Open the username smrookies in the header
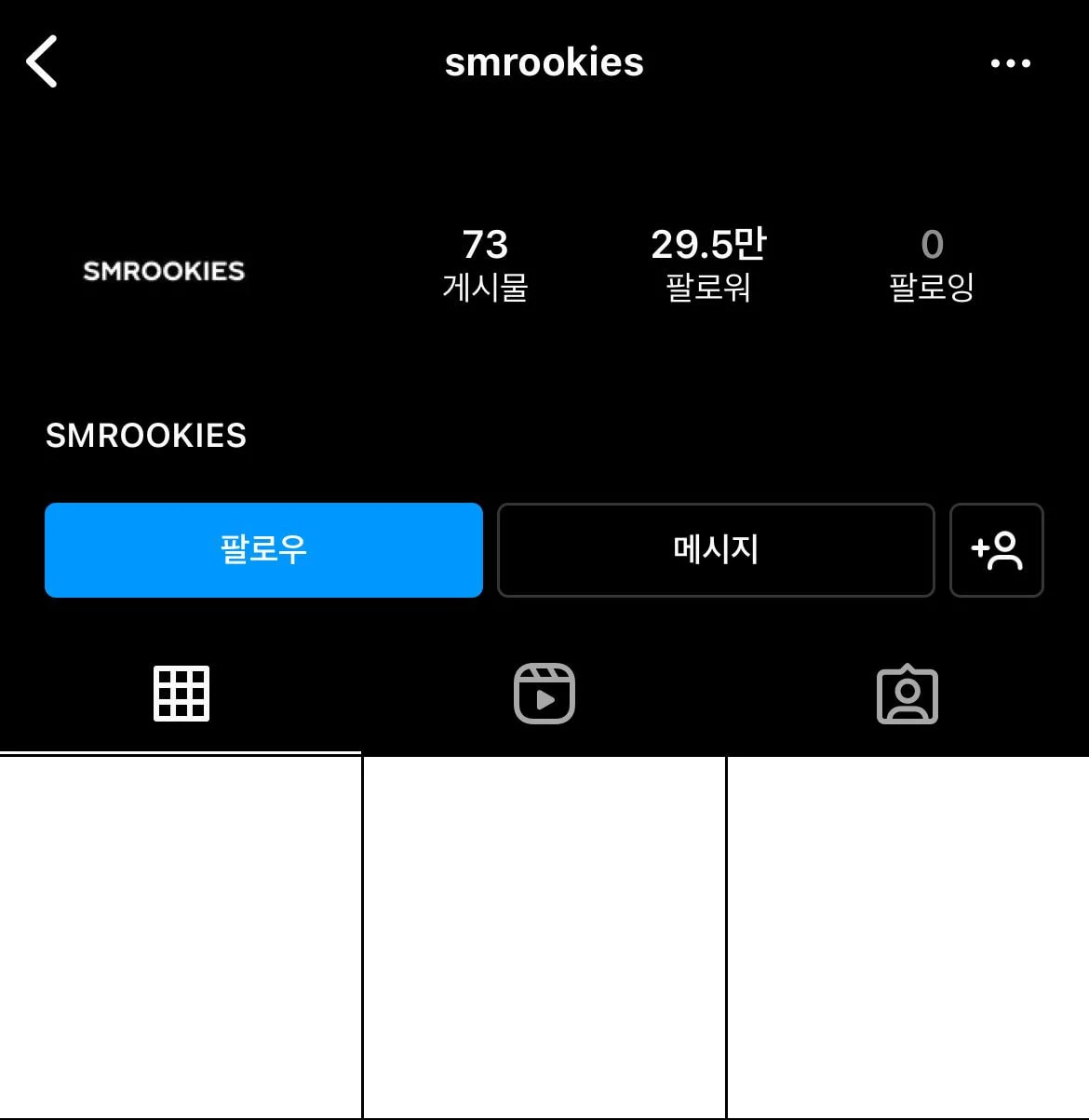1089x1120 pixels. (544, 61)
